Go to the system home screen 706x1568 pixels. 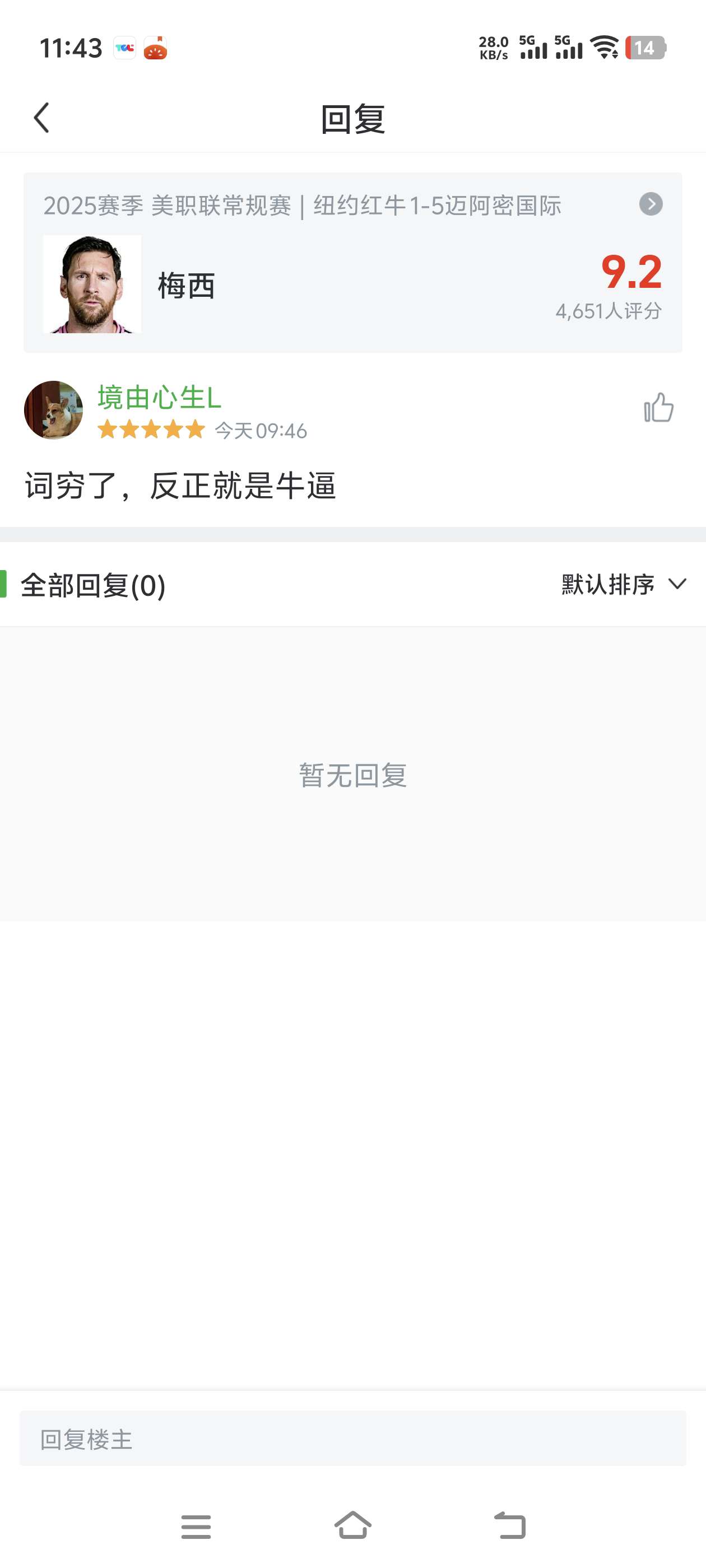click(352, 1525)
